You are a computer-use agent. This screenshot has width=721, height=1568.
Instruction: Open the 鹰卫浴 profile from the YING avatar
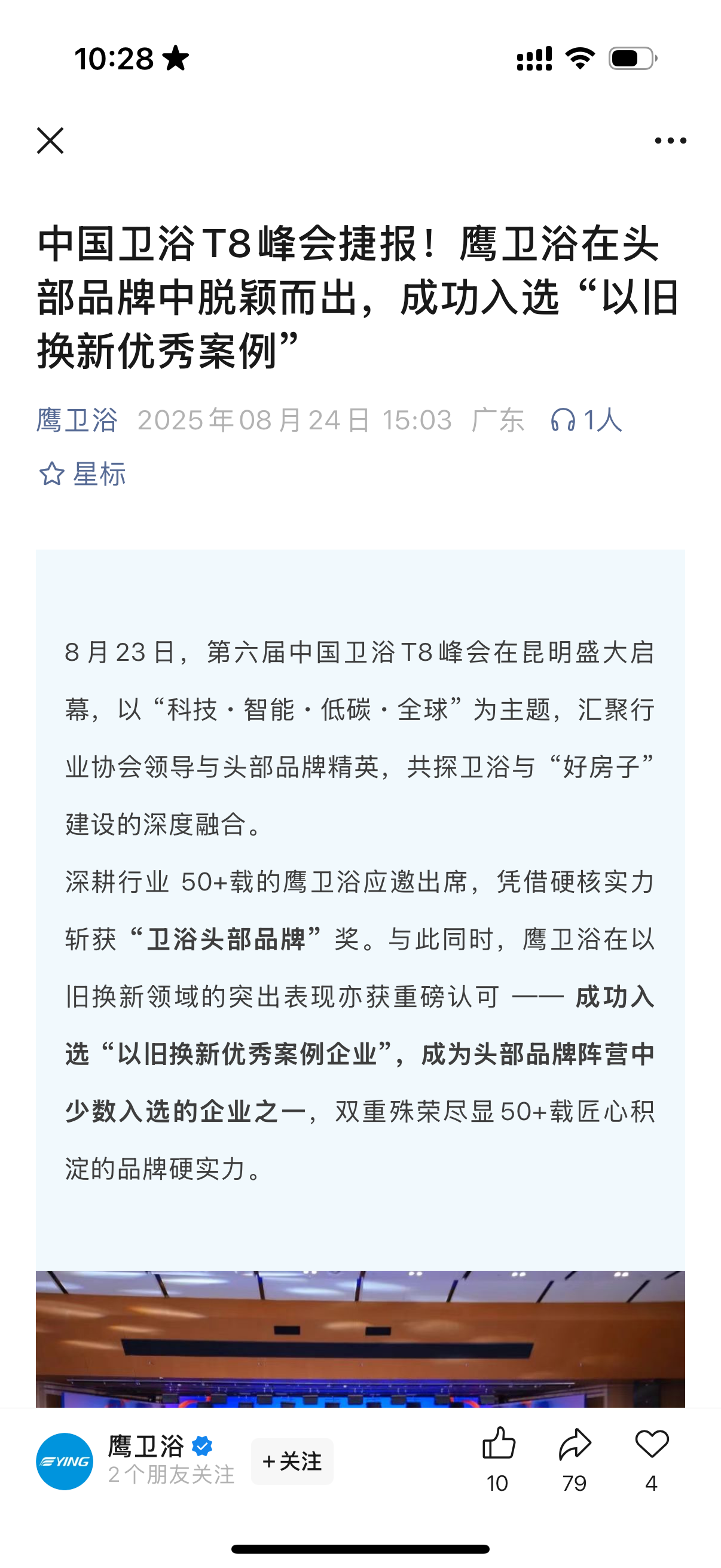[x=65, y=1462]
